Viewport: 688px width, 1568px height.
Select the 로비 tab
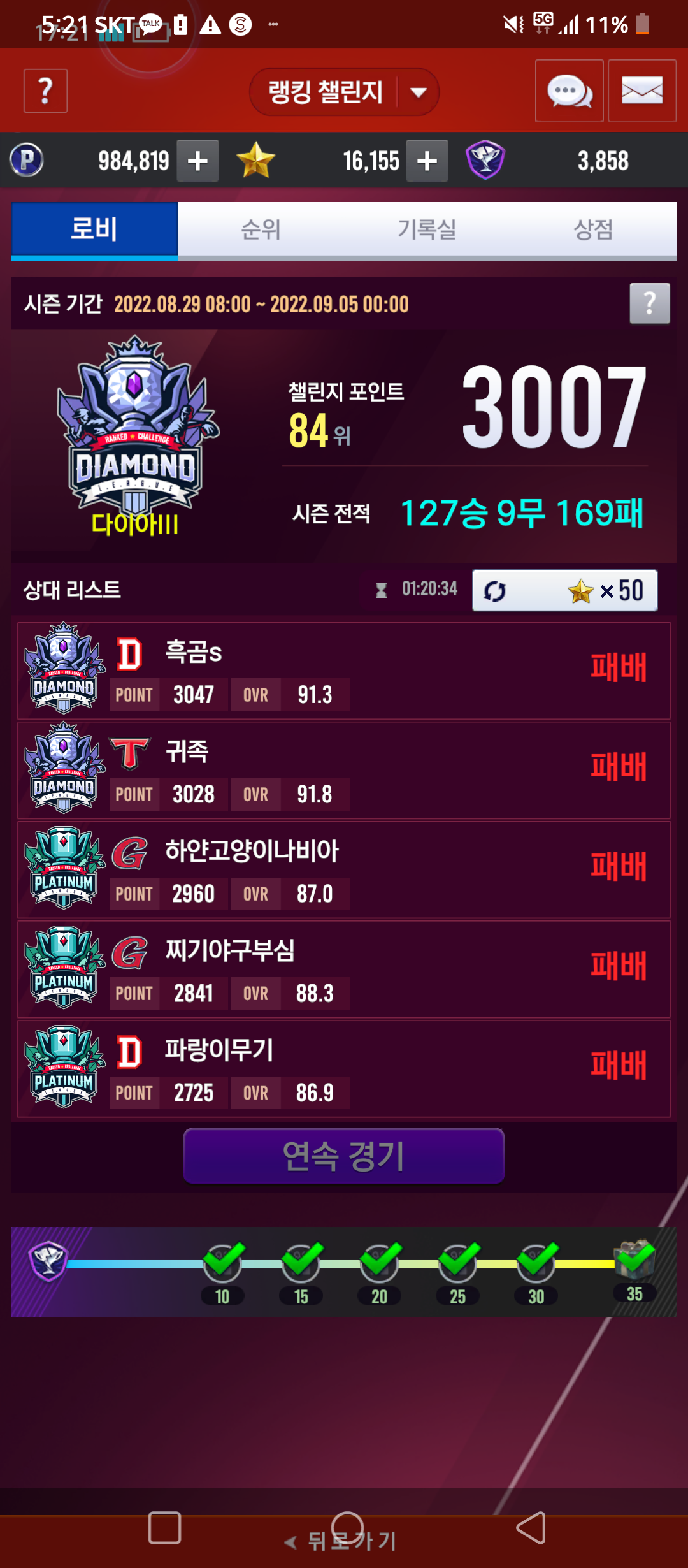pos(94,229)
